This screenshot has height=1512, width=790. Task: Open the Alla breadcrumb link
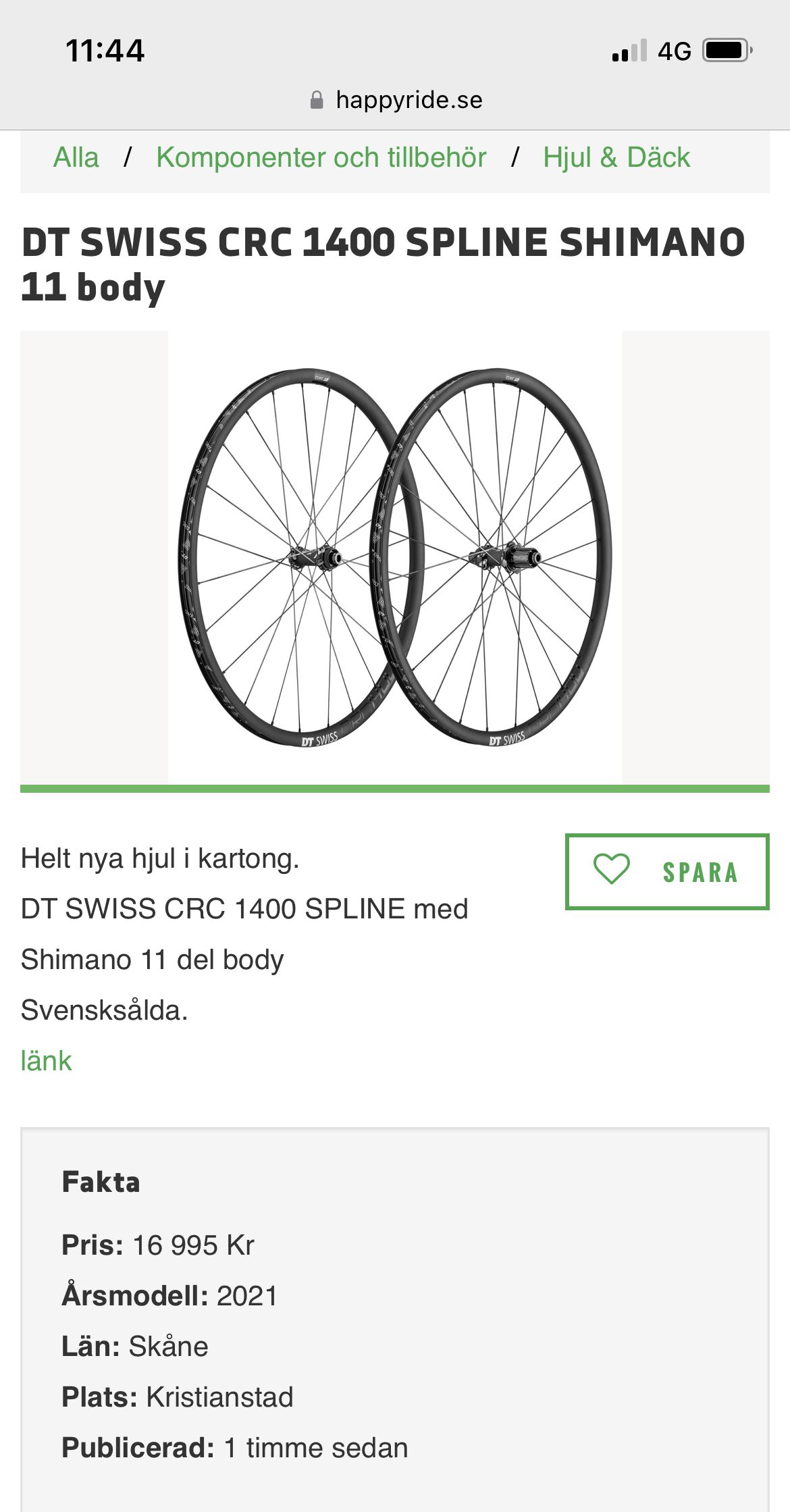point(76,158)
